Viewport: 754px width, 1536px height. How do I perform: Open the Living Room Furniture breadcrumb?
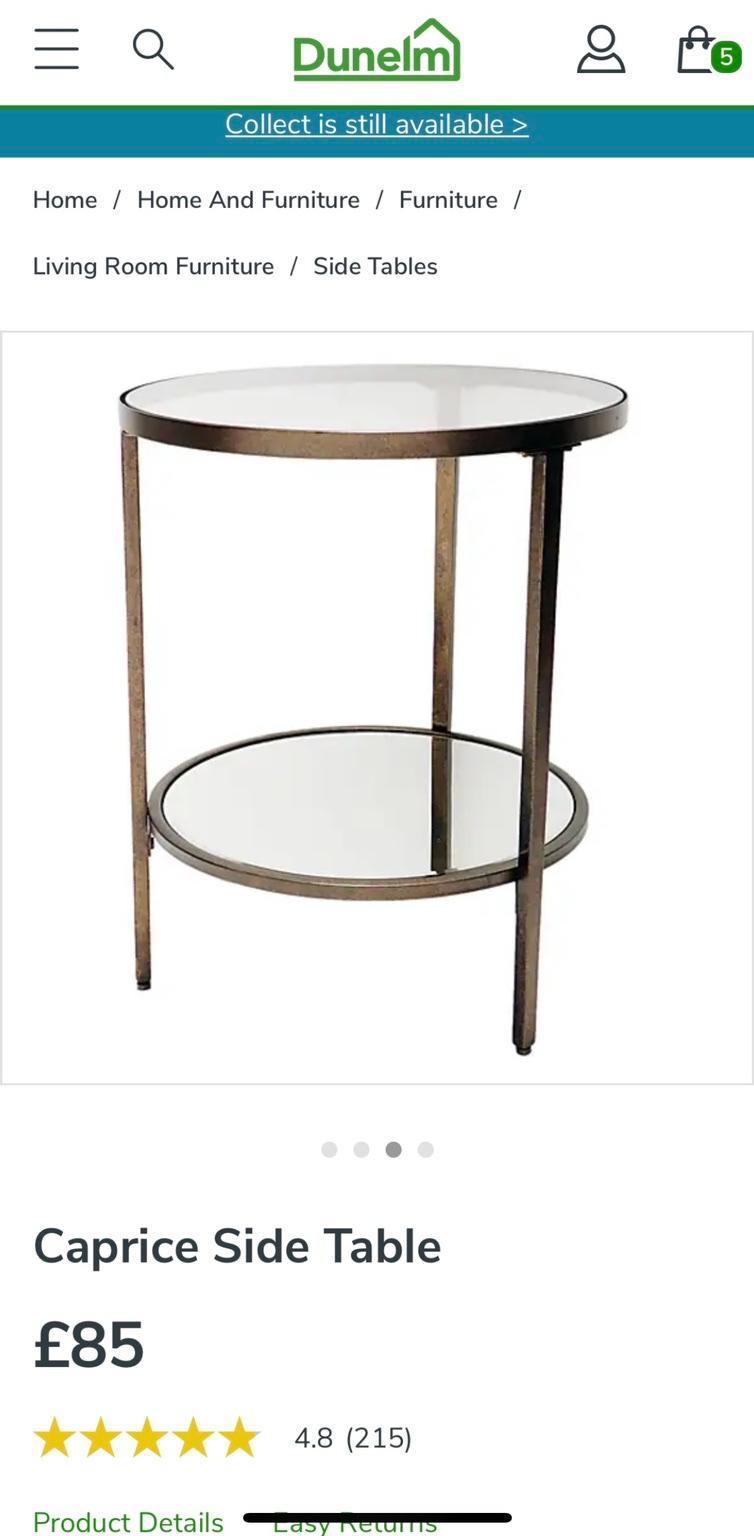pyautogui.click(x=153, y=266)
